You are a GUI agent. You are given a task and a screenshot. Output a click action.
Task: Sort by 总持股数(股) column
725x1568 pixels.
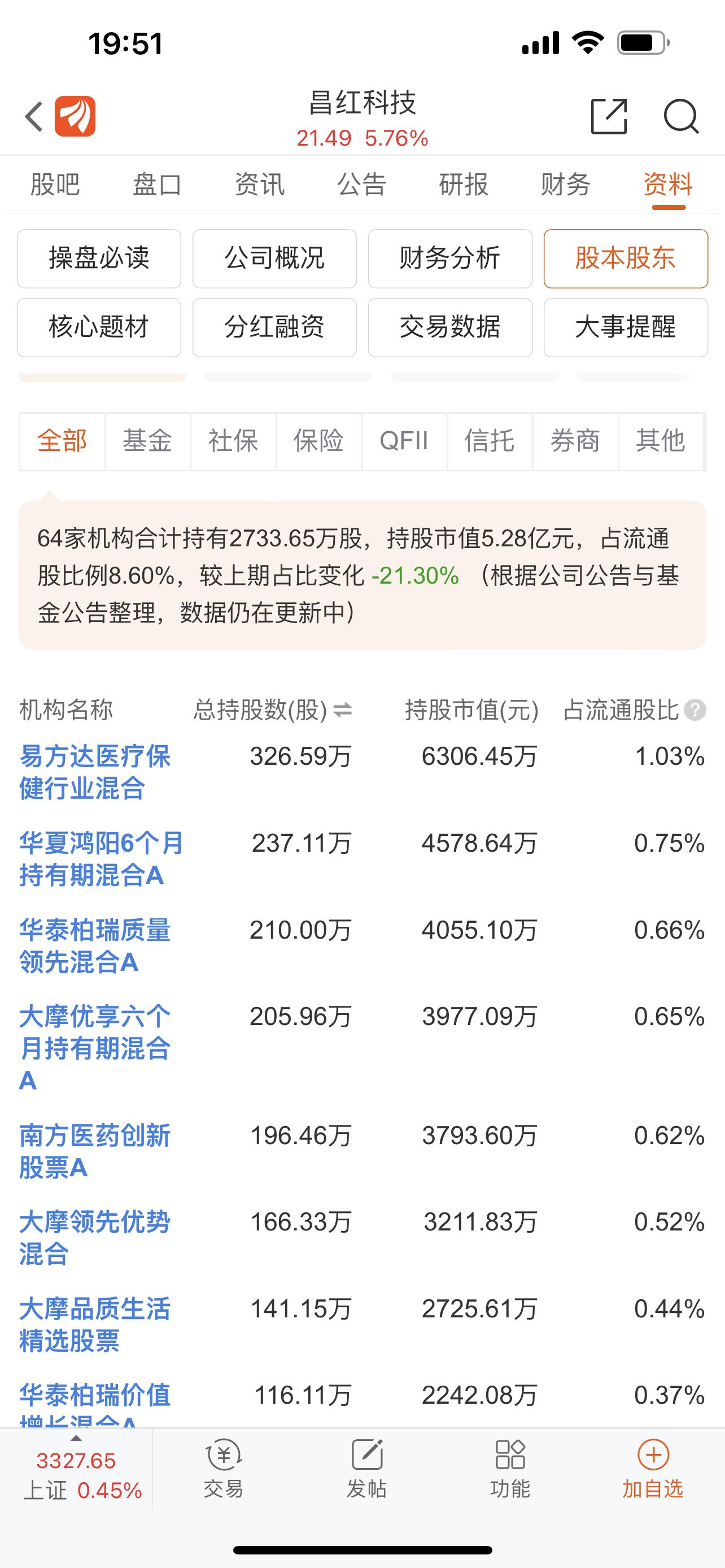click(x=273, y=709)
